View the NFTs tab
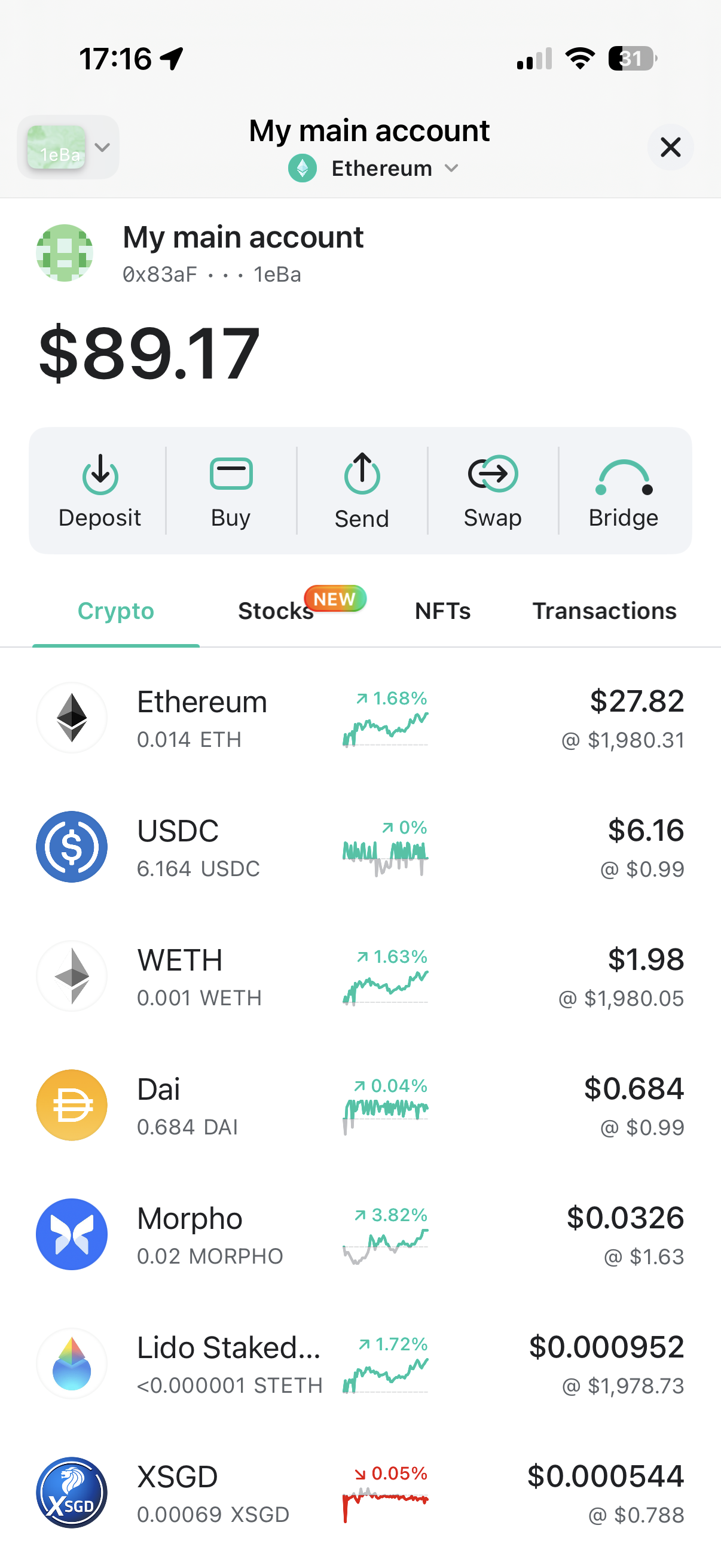Image resolution: width=721 pixels, height=1568 pixels. pyautogui.click(x=442, y=611)
